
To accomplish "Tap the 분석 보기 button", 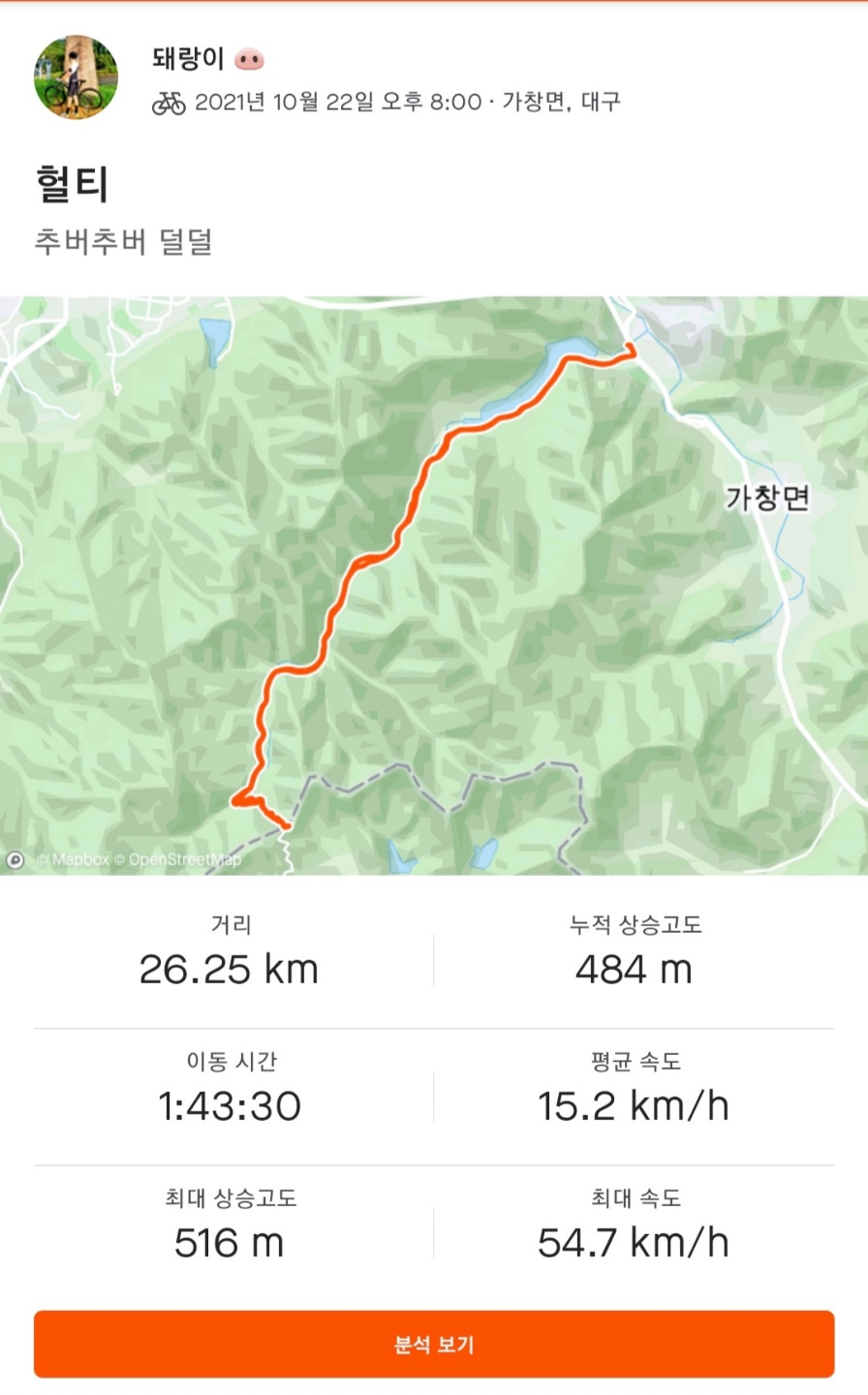I will coord(434,1344).
